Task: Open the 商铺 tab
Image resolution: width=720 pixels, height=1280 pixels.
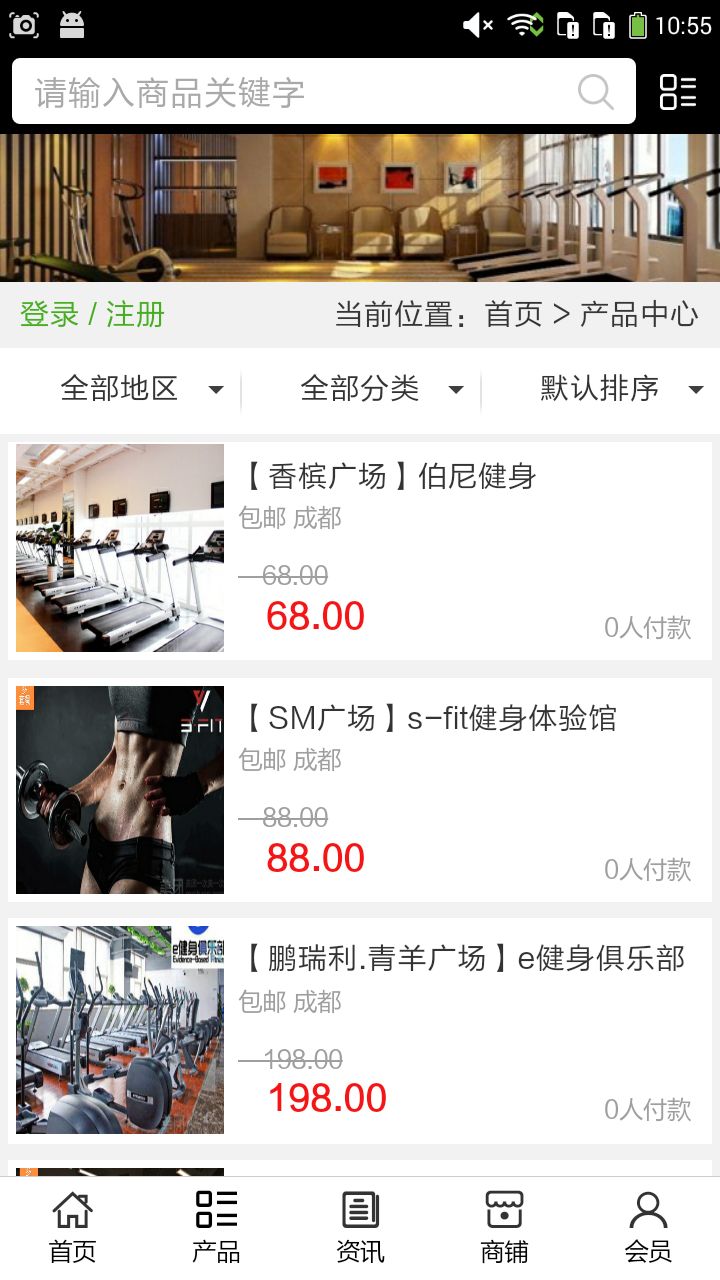Action: (x=504, y=1227)
